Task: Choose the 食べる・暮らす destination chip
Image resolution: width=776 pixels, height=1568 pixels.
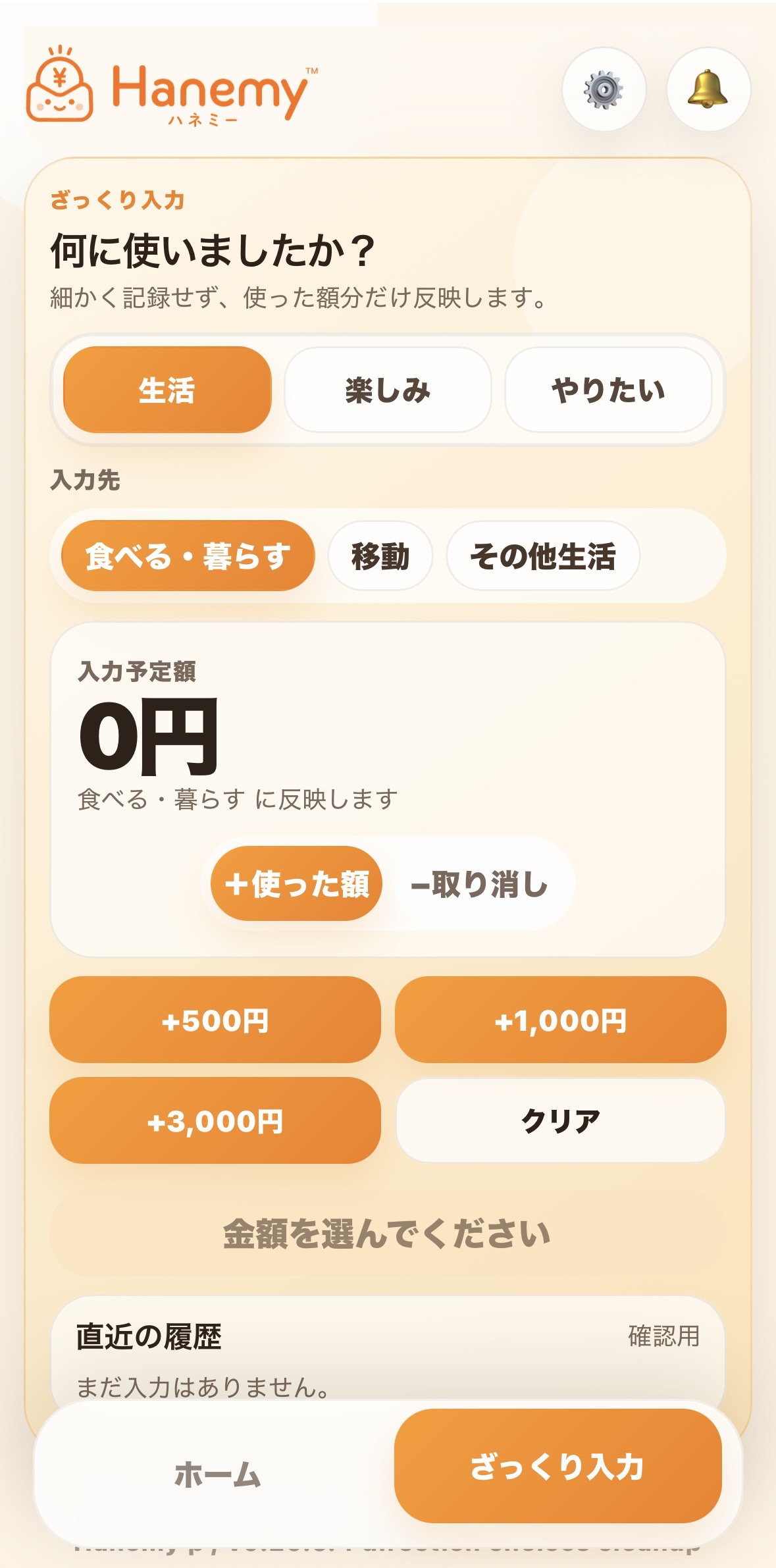Action: 188,556
